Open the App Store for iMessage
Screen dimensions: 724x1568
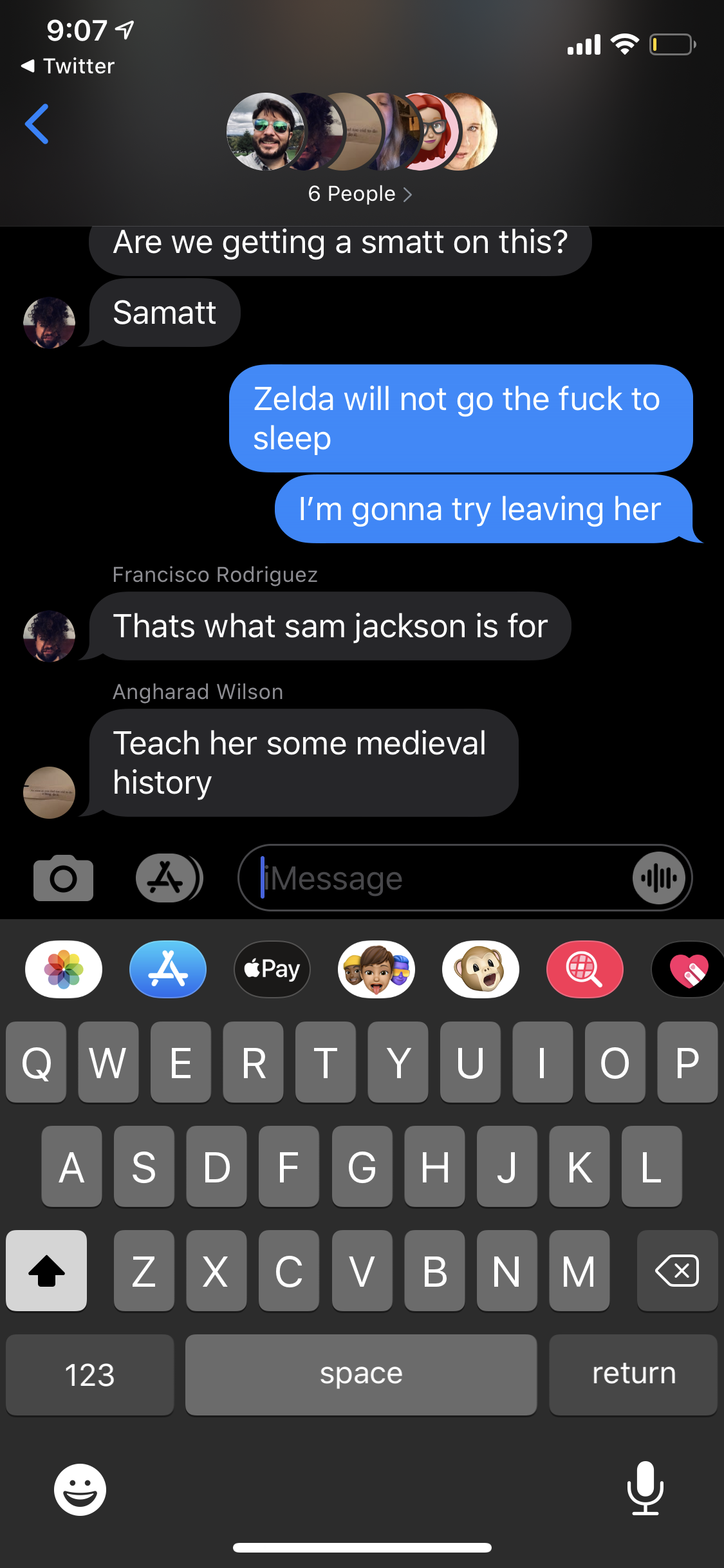tap(168, 969)
